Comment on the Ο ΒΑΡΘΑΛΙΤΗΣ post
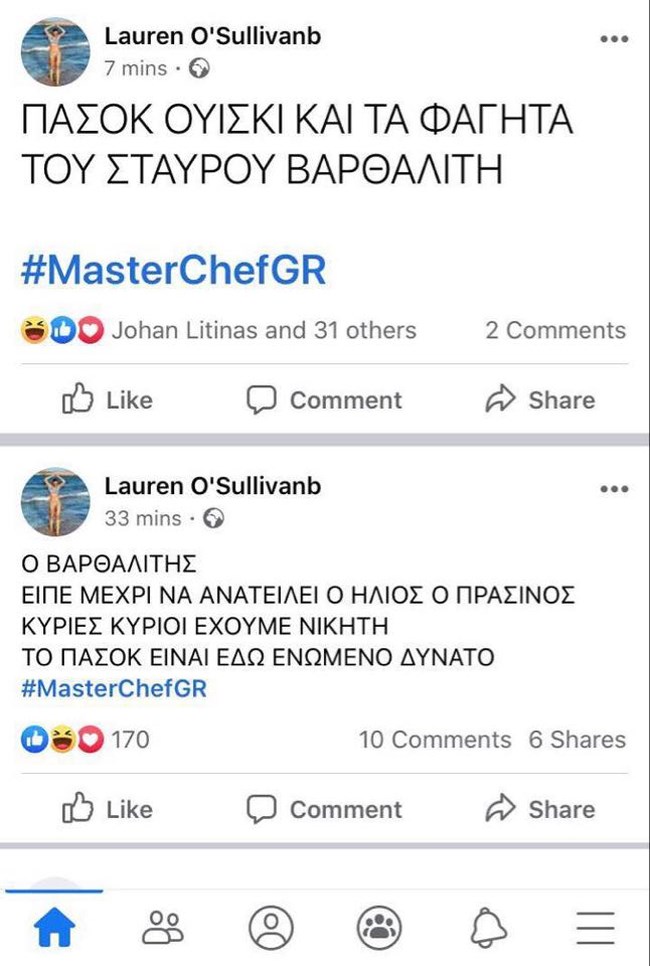Screen dimensions: 650x966 pos(324,809)
